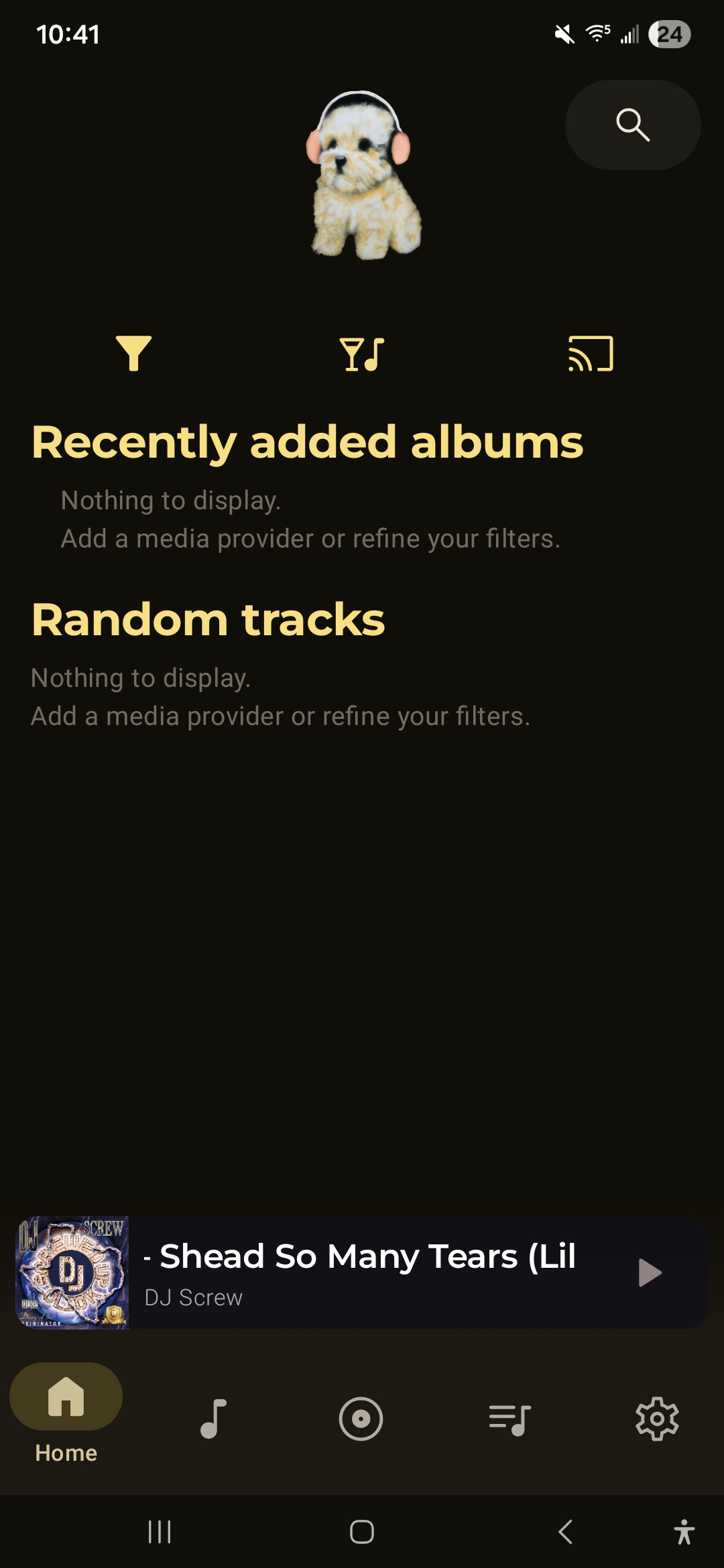Play Shead So Many Tears track

[x=649, y=1272]
